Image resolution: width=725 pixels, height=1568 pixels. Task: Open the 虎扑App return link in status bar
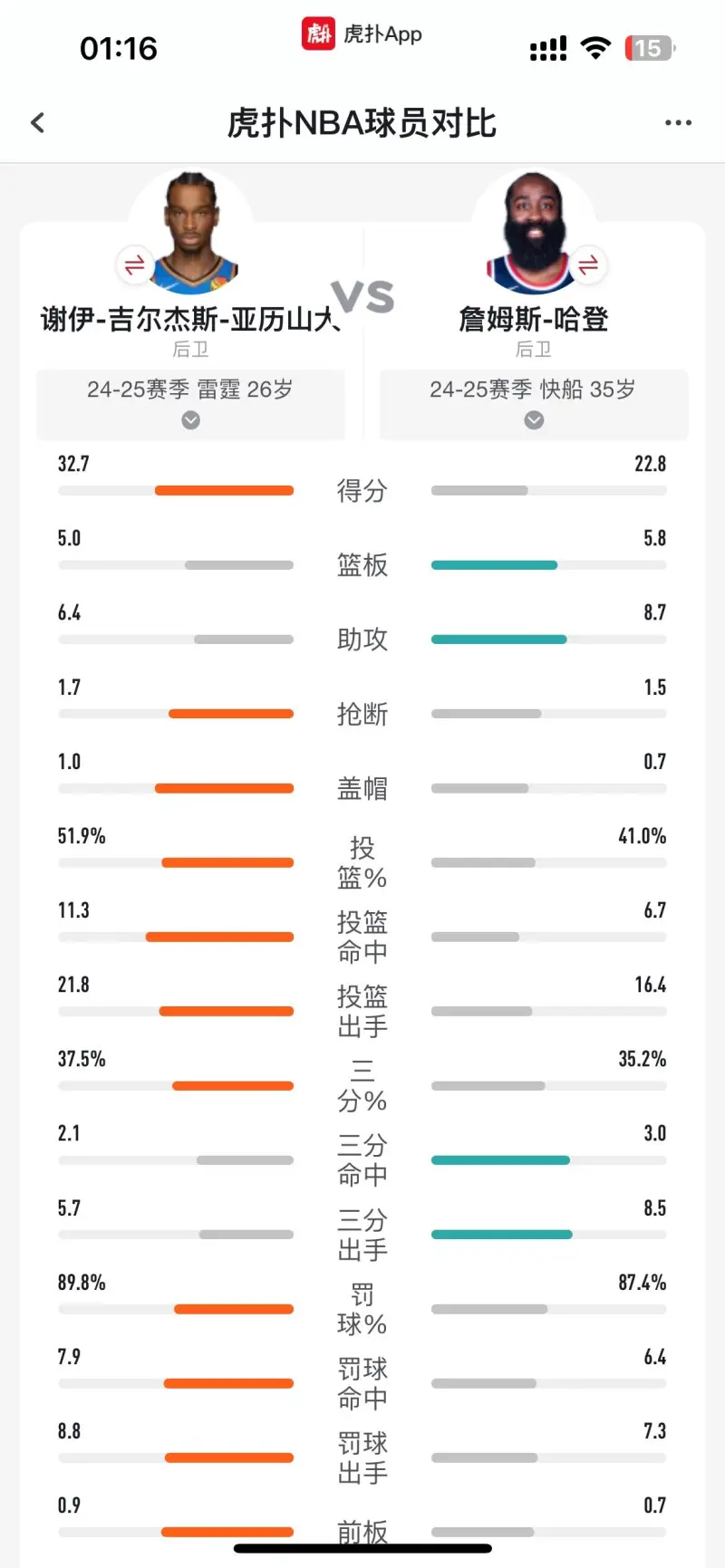coord(362,34)
